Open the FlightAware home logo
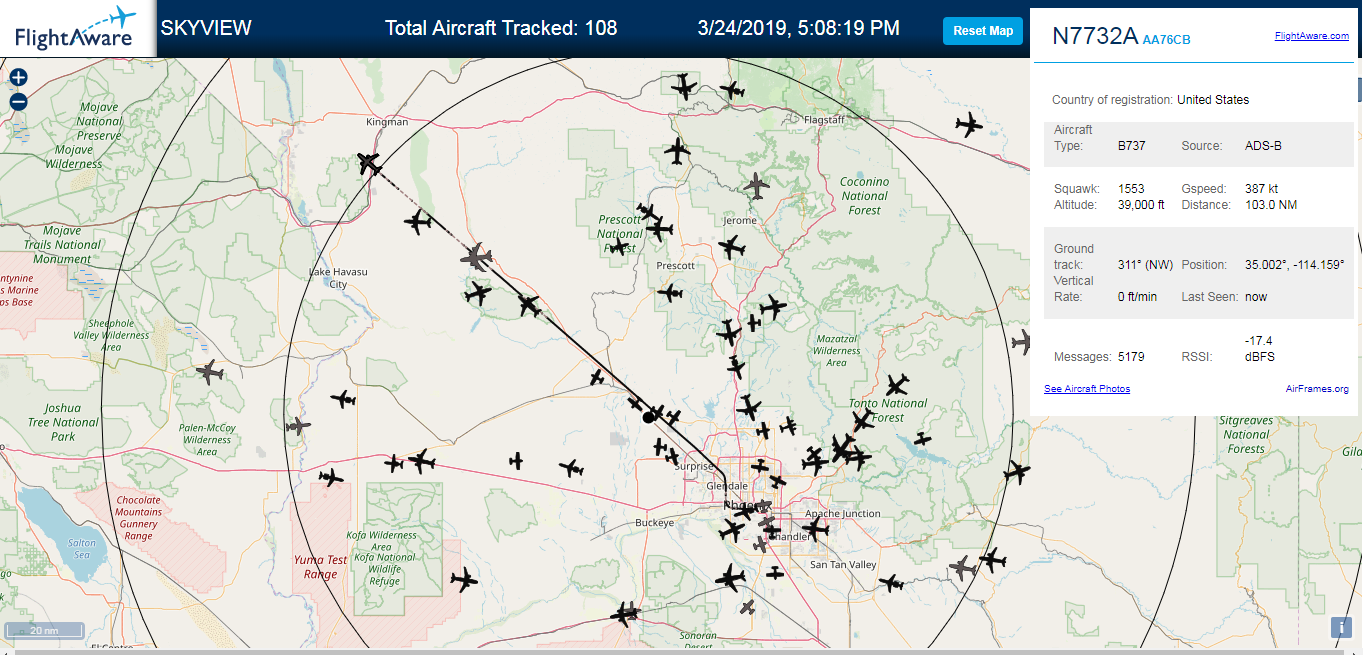Screen dimensions: 1363x655 pos(75,28)
